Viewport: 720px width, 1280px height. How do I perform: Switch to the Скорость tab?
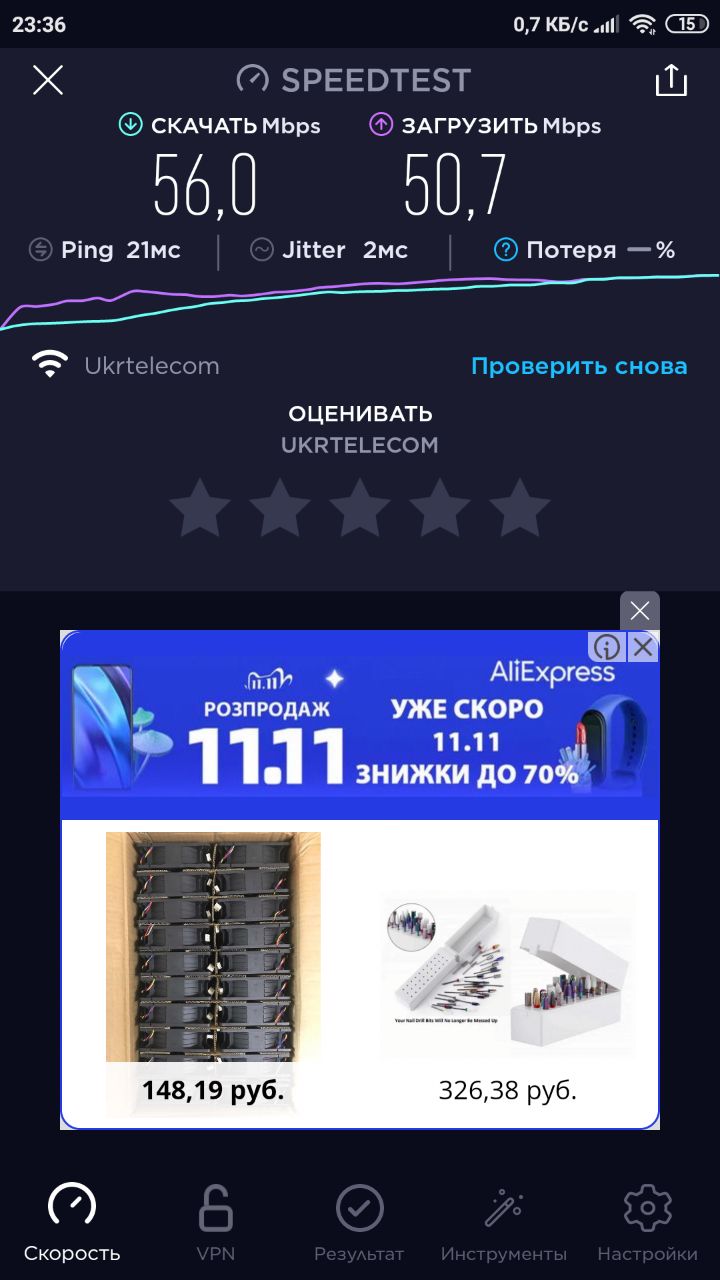[72, 1223]
